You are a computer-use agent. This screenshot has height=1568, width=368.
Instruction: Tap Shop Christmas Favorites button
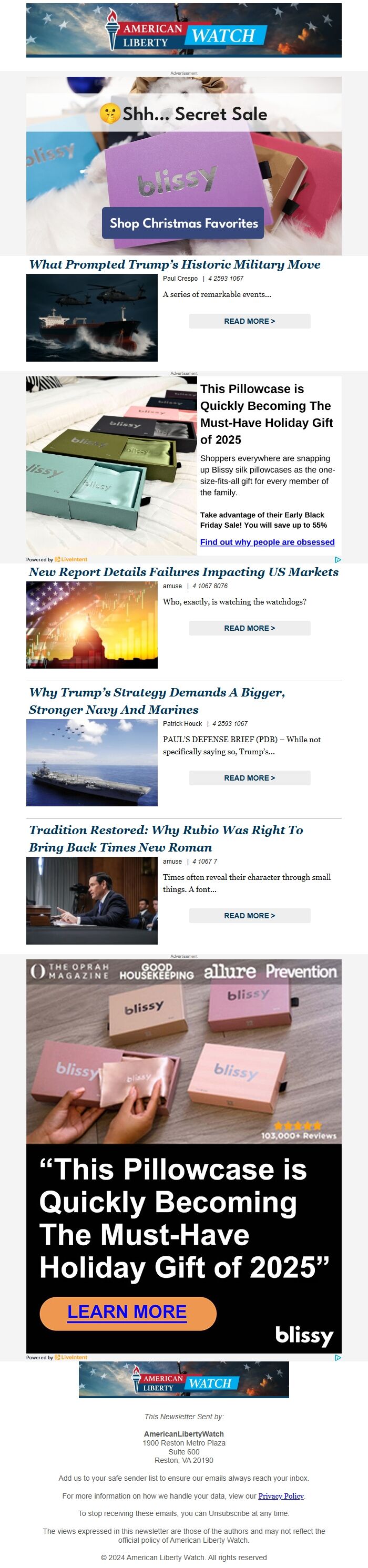coord(183,223)
